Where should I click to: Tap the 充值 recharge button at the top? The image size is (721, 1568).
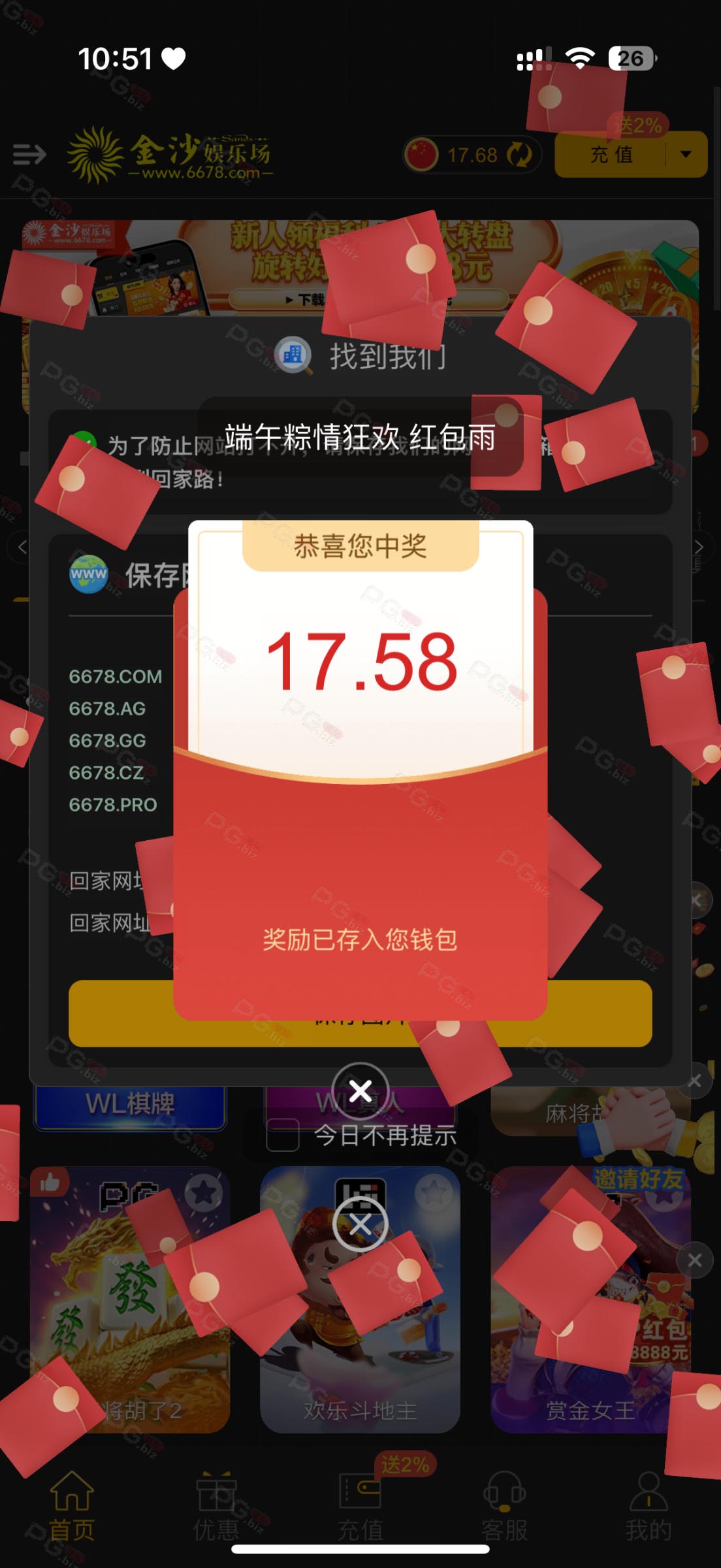coord(611,154)
